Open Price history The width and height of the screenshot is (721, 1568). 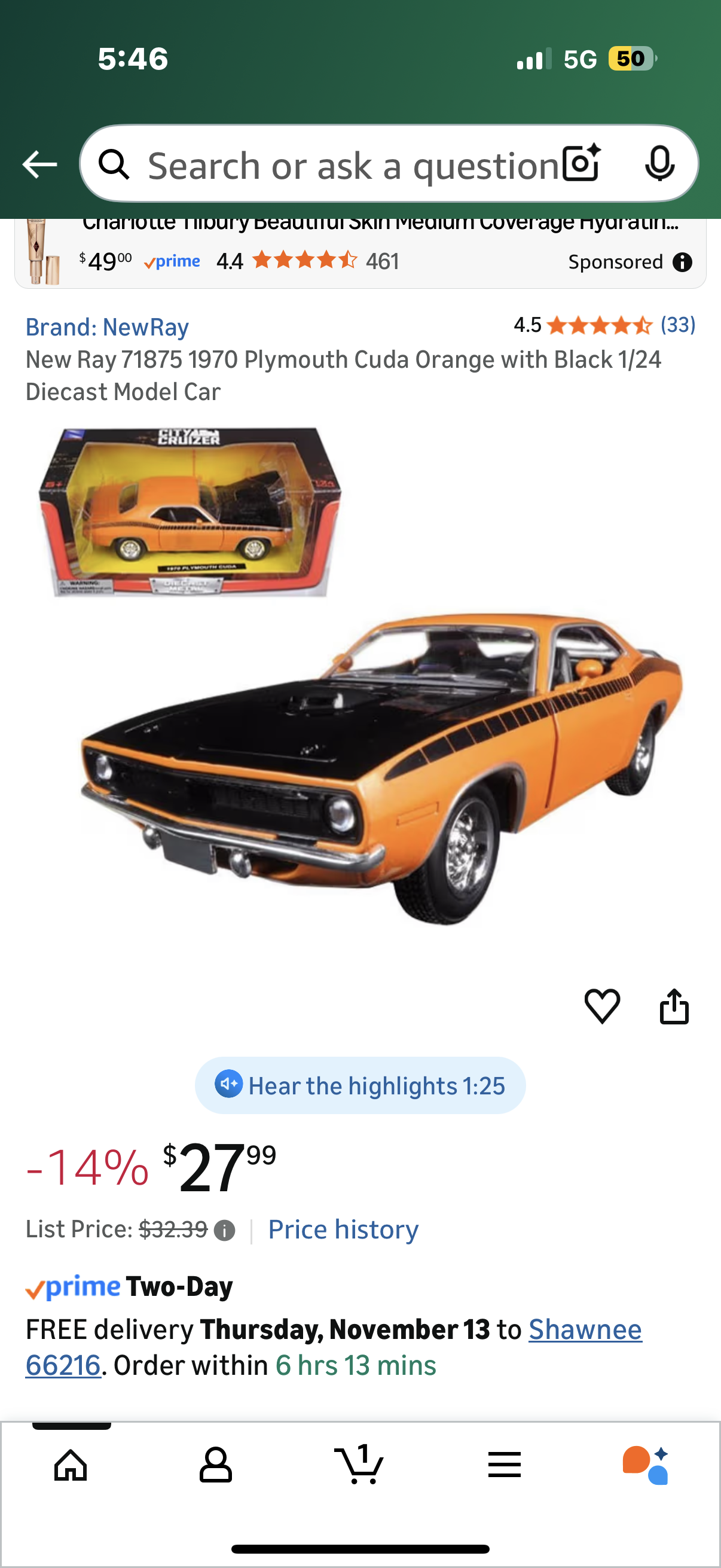tap(343, 1230)
